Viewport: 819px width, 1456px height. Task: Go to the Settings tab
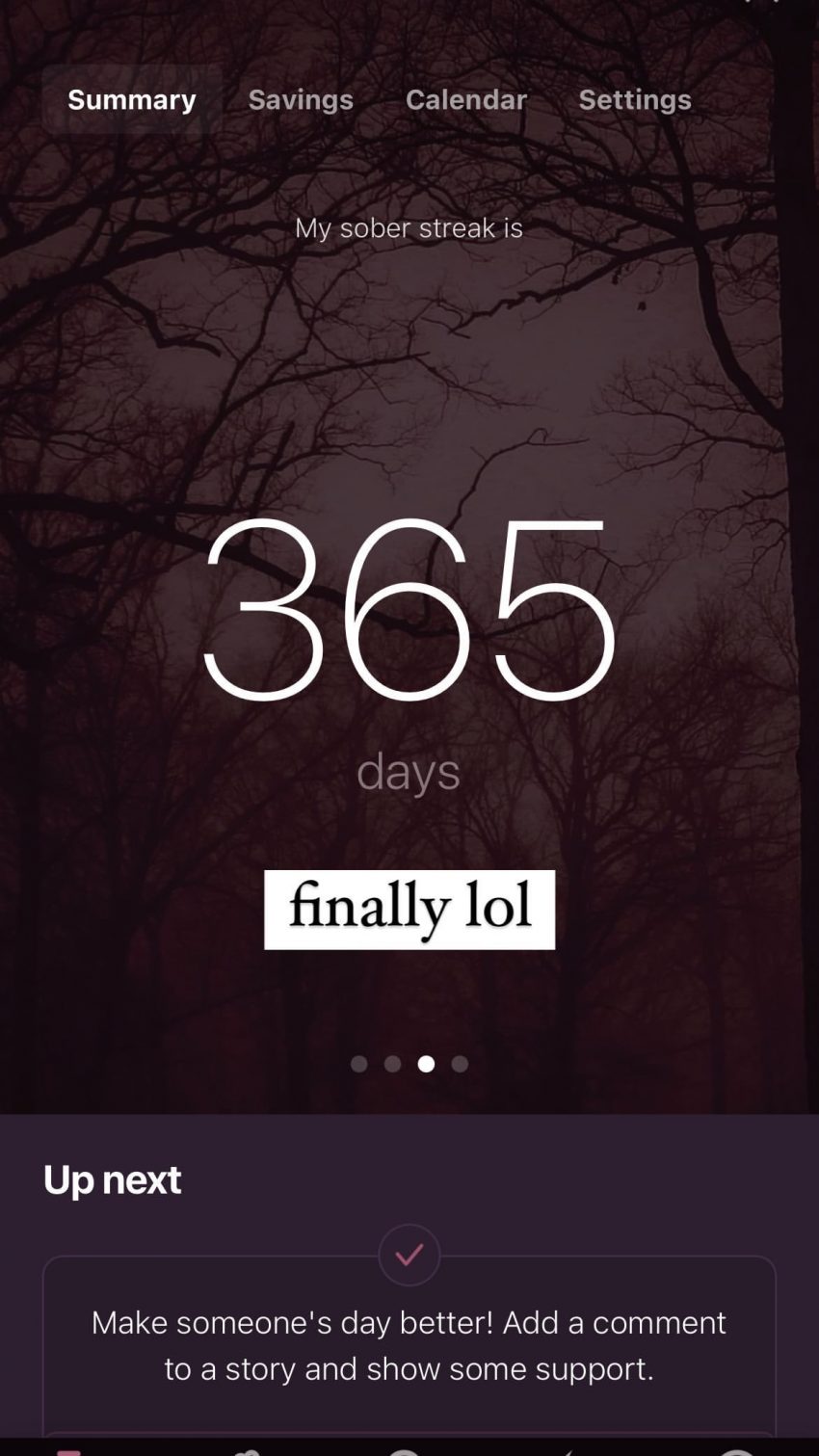click(635, 99)
